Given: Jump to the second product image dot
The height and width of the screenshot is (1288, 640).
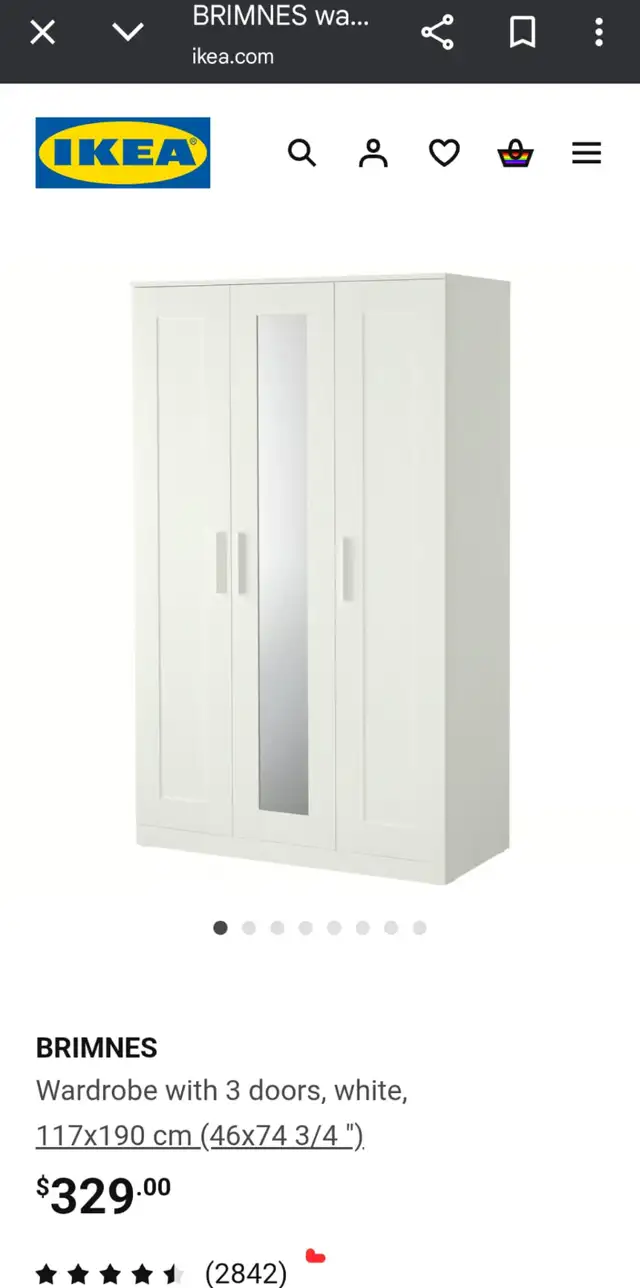Looking at the screenshot, I should [x=249, y=928].
